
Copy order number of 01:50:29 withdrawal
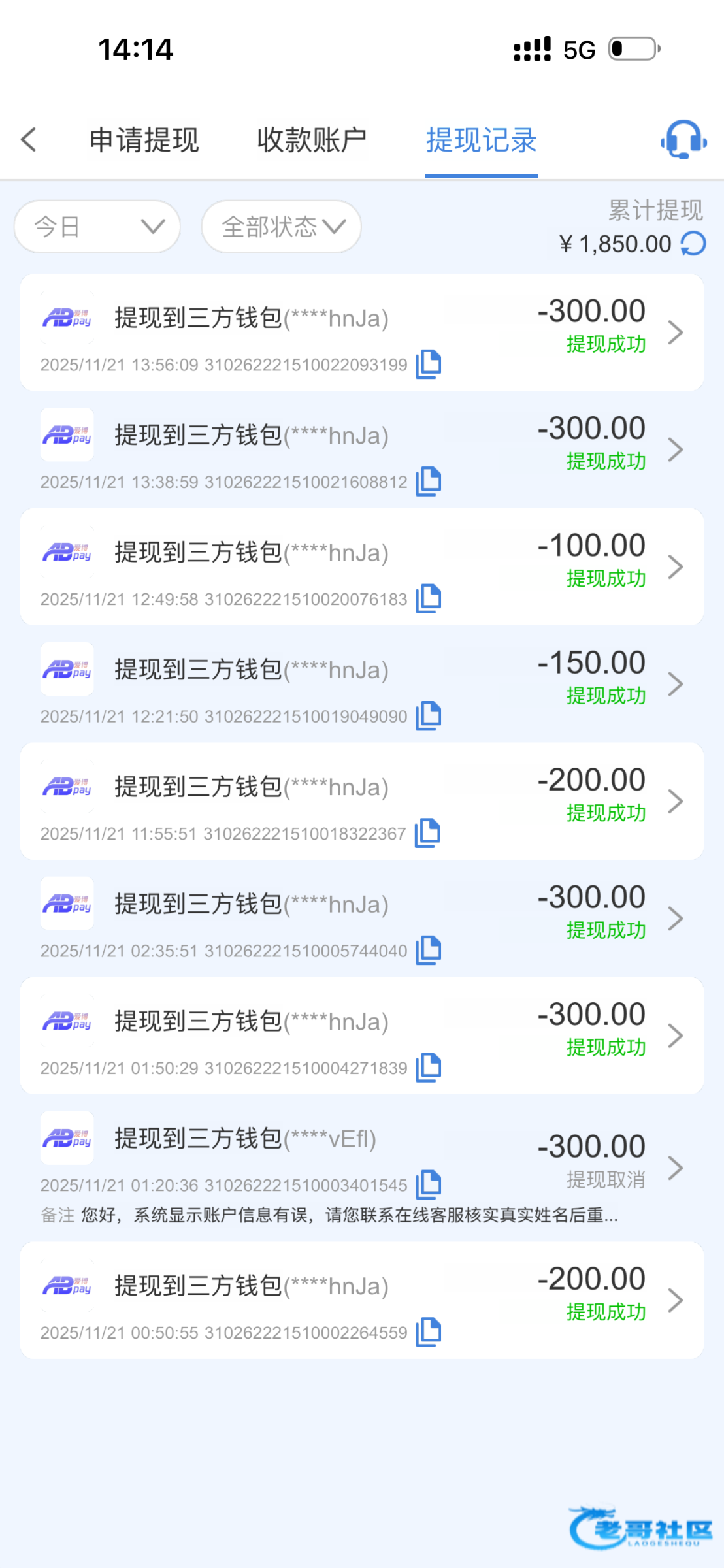pyautogui.click(x=429, y=1068)
